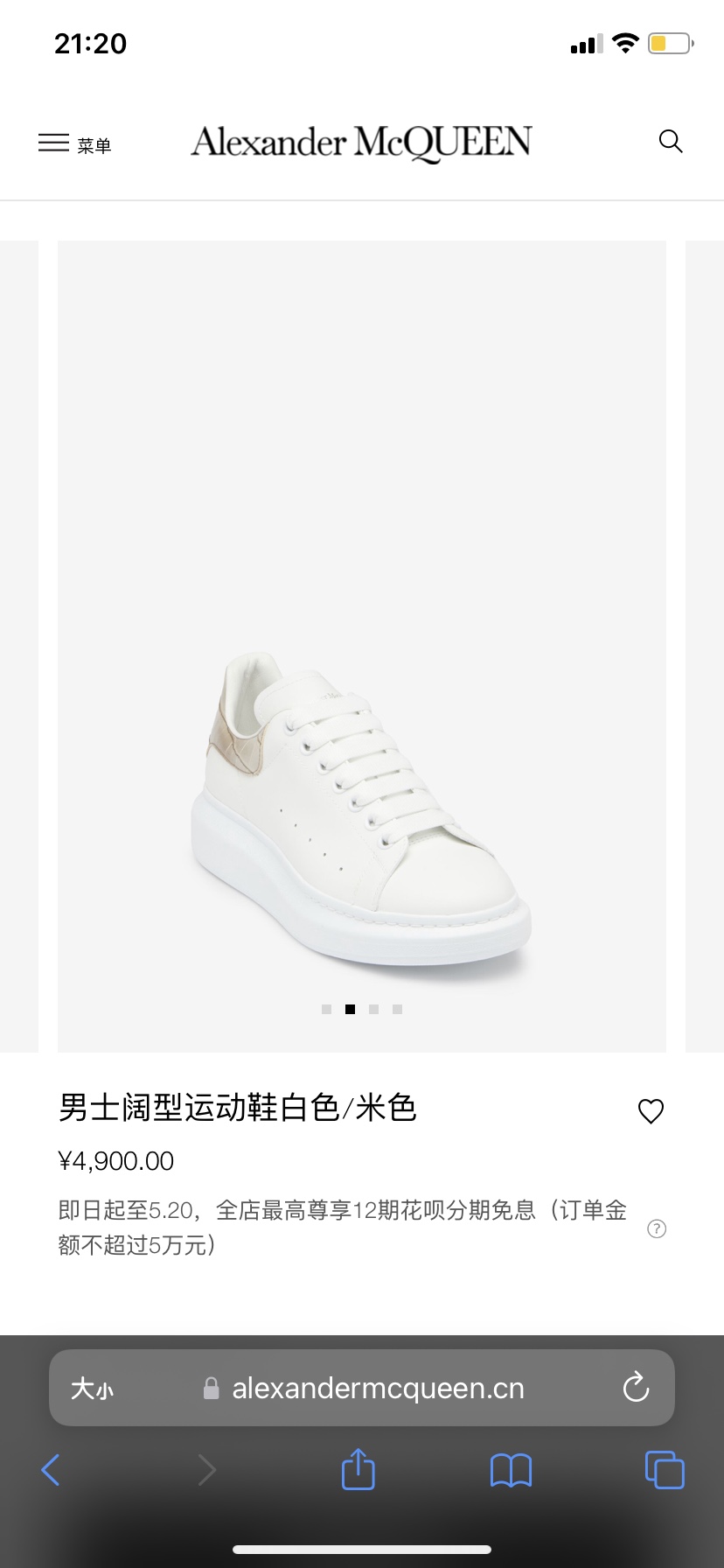Open the 菜单 hamburger menu

click(x=74, y=143)
